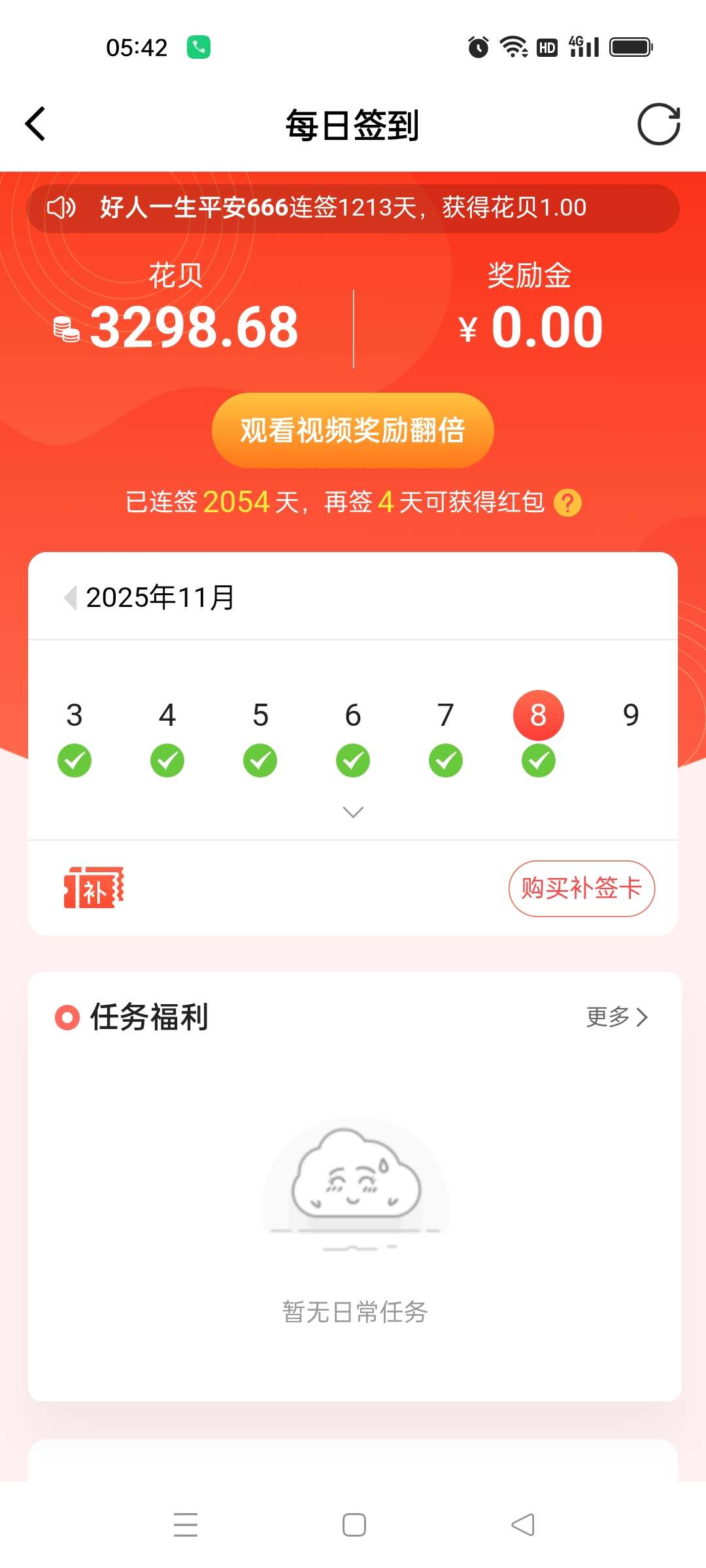Tap 购买补签卡 button

581,889
